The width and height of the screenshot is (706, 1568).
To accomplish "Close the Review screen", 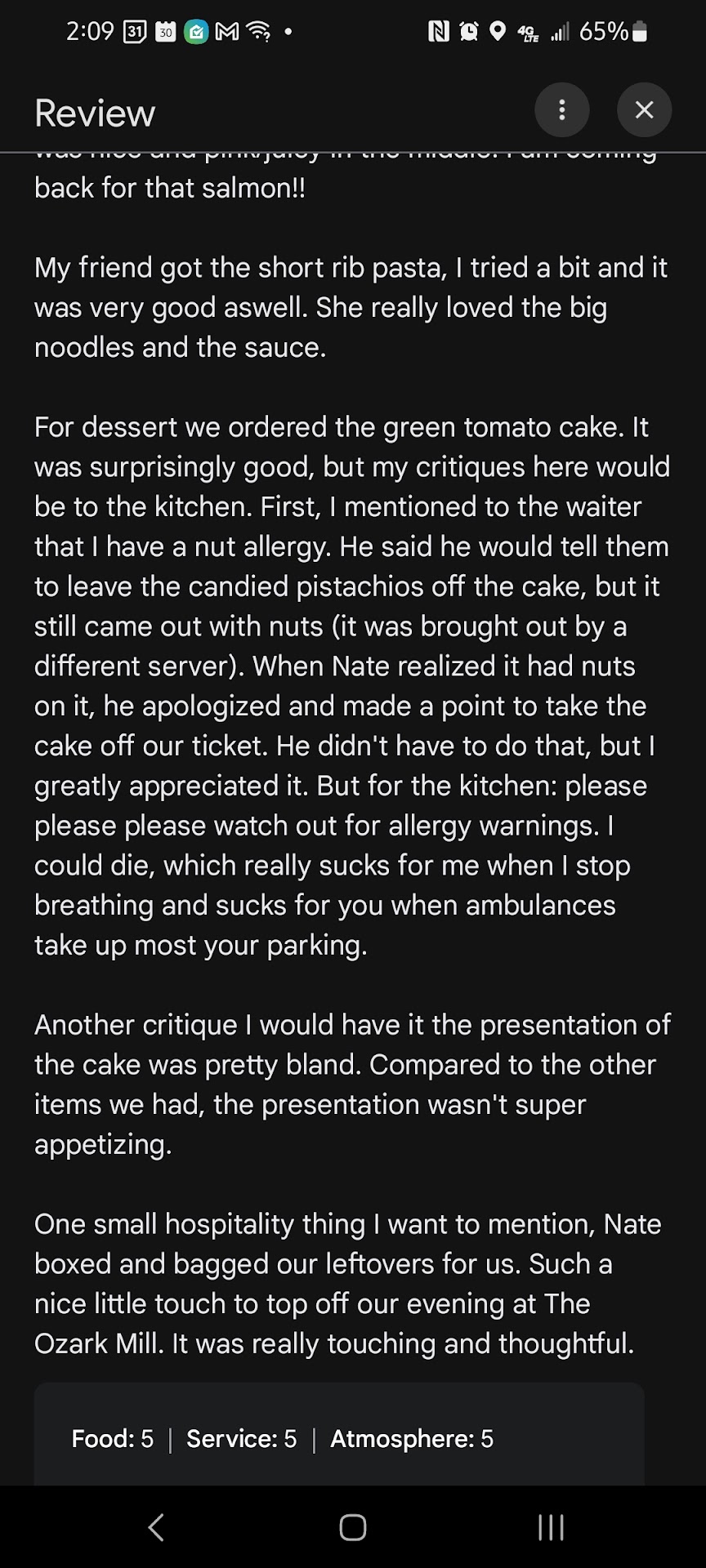I will pyautogui.click(x=644, y=110).
